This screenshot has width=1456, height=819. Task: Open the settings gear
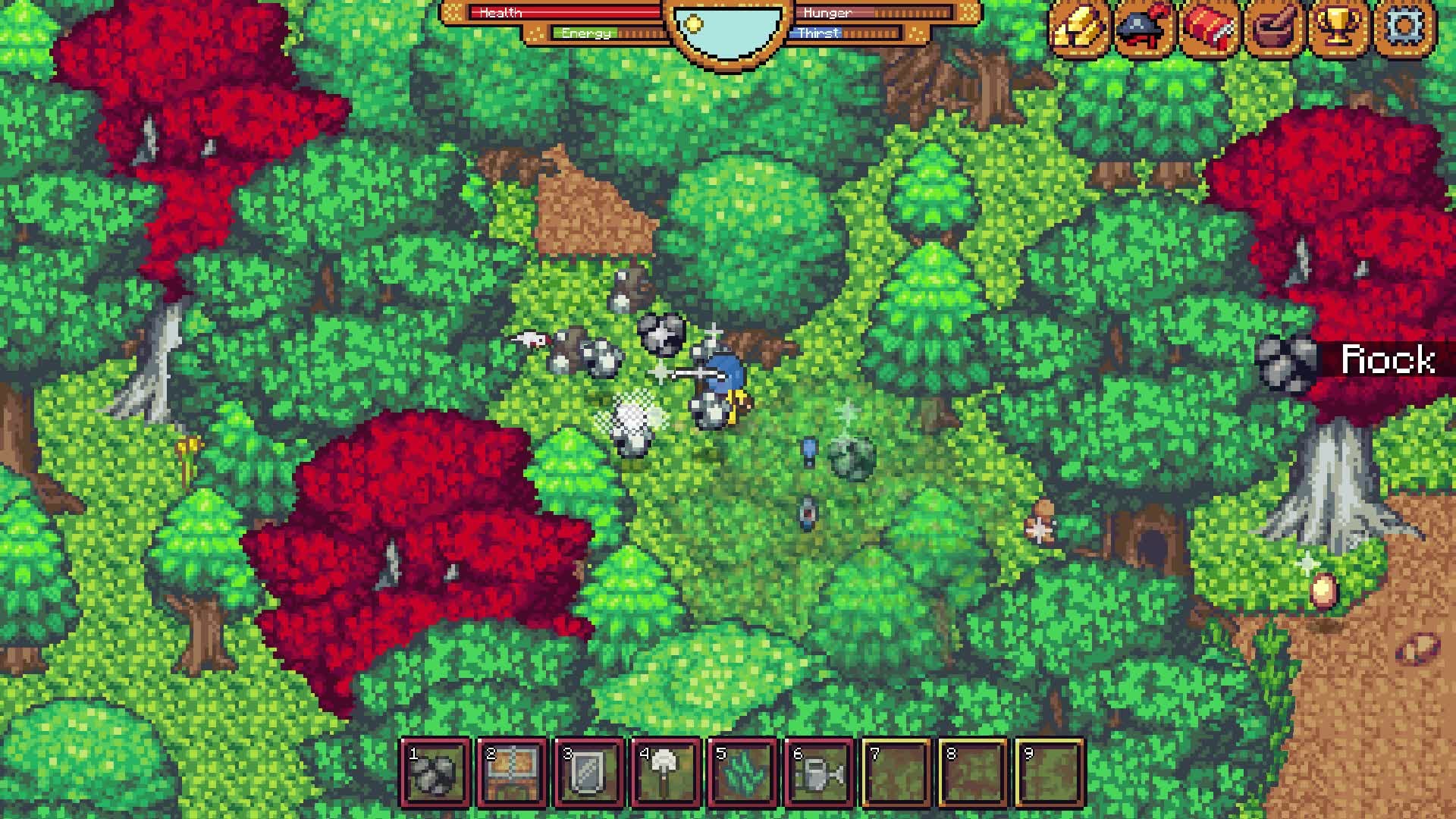[1404, 28]
